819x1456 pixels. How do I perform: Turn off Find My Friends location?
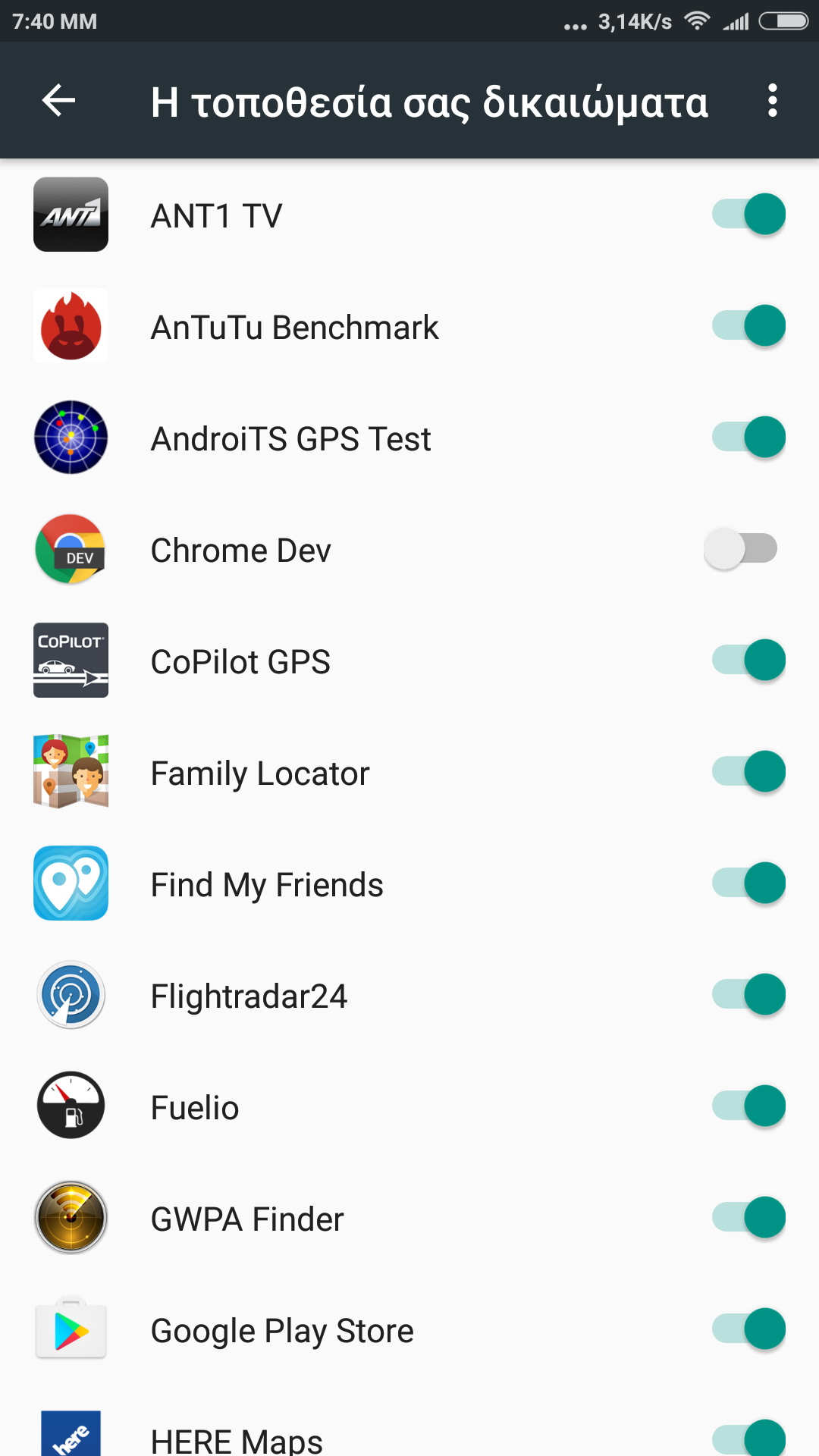click(x=748, y=883)
